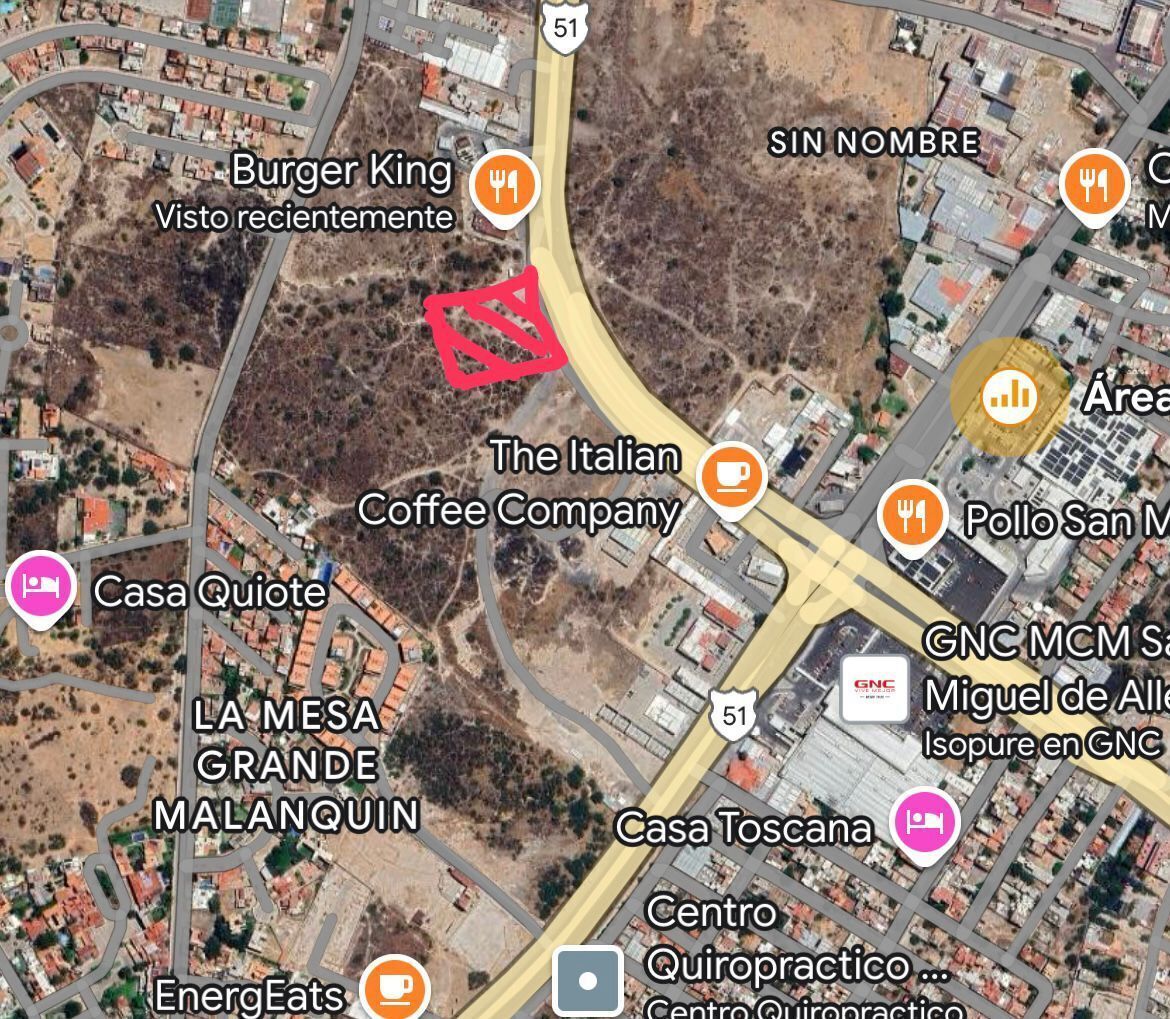Image resolution: width=1170 pixels, height=1019 pixels.
Task: Select the Centro Quiropractico place marker
Action: click(x=588, y=981)
